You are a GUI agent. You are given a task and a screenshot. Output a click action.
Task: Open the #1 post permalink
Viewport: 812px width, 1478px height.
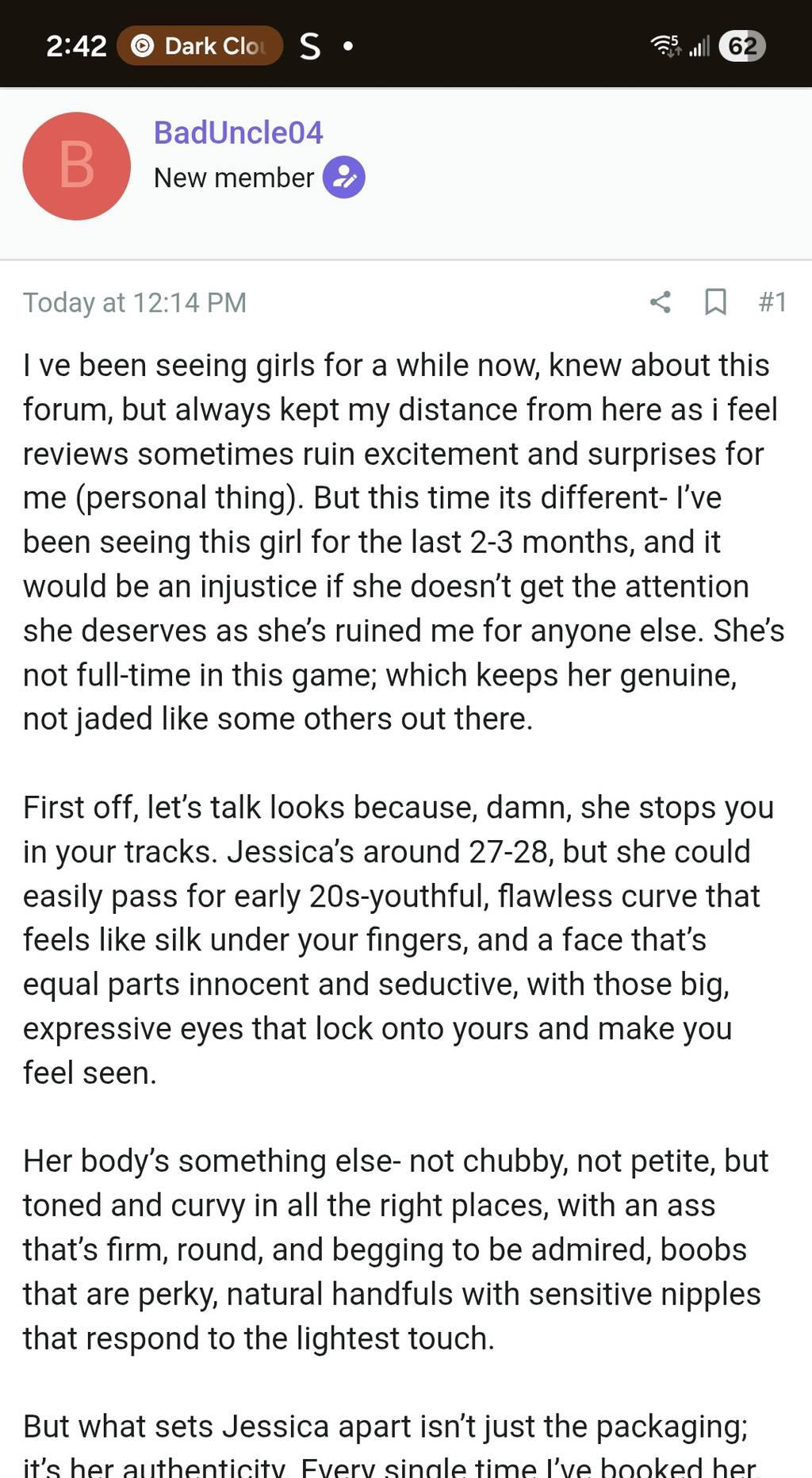pyautogui.click(x=772, y=302)
